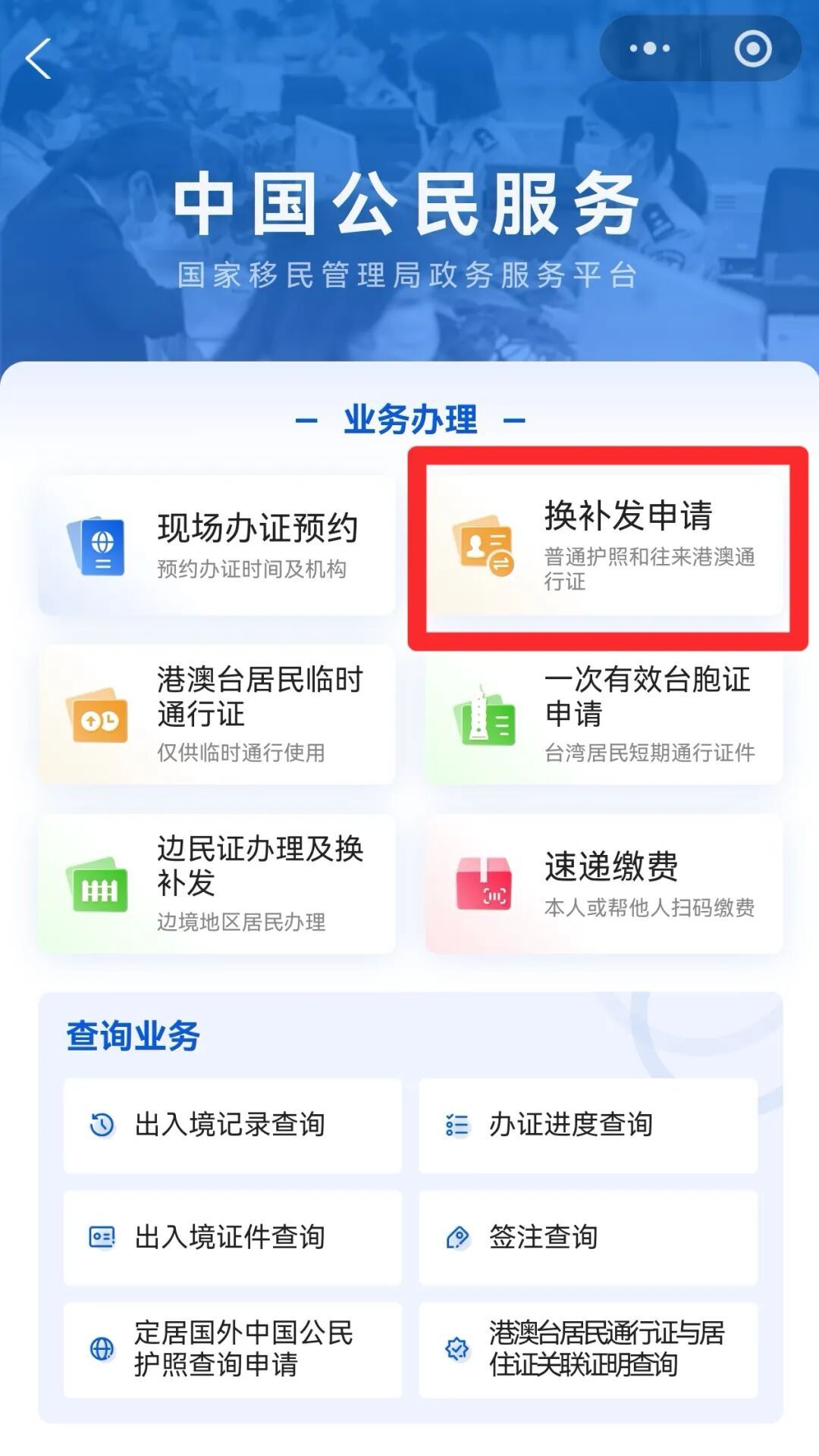Screen dimensions: 819x1456
Task: Close the mini program via the circle icon
Action: pos(752,49)
